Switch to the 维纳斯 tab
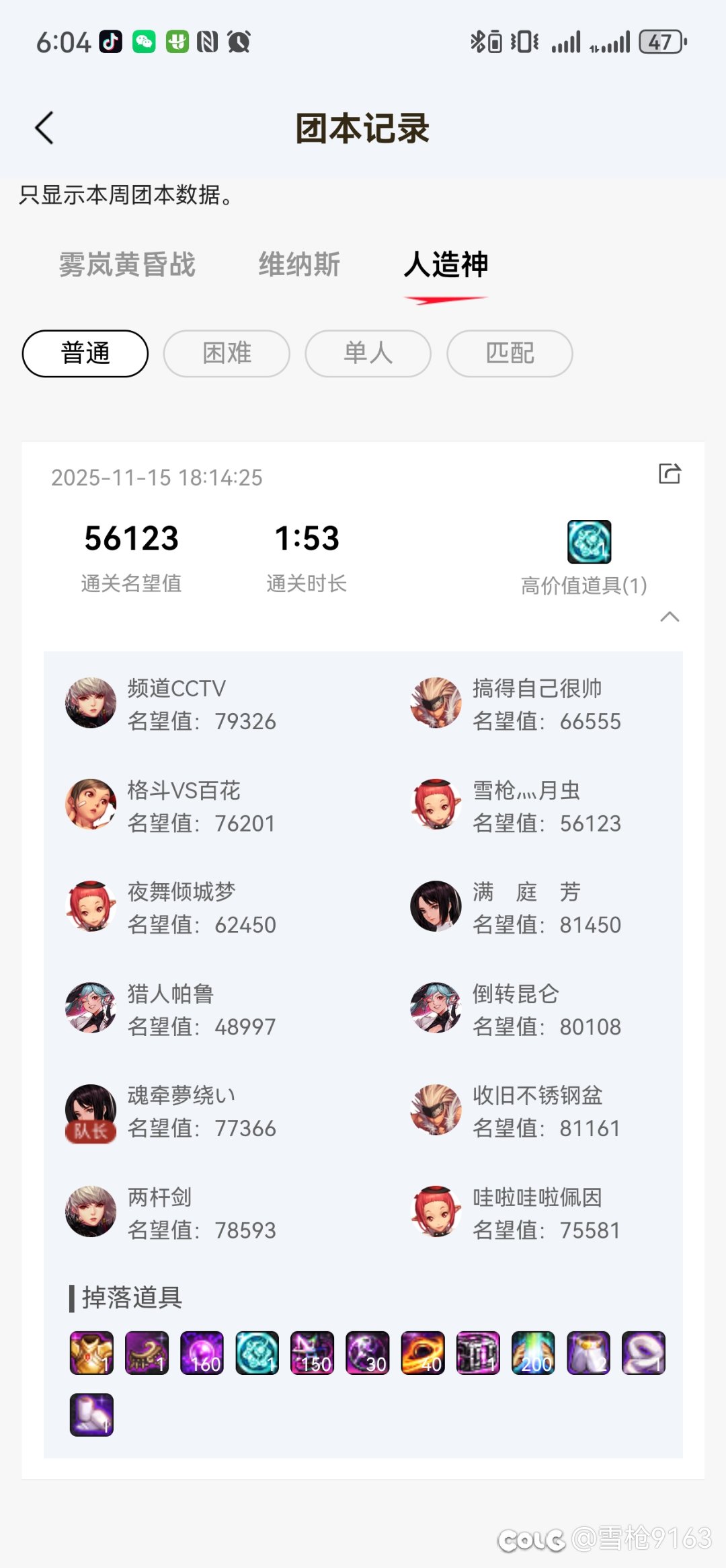726x1568 pixels. point(299,264)
